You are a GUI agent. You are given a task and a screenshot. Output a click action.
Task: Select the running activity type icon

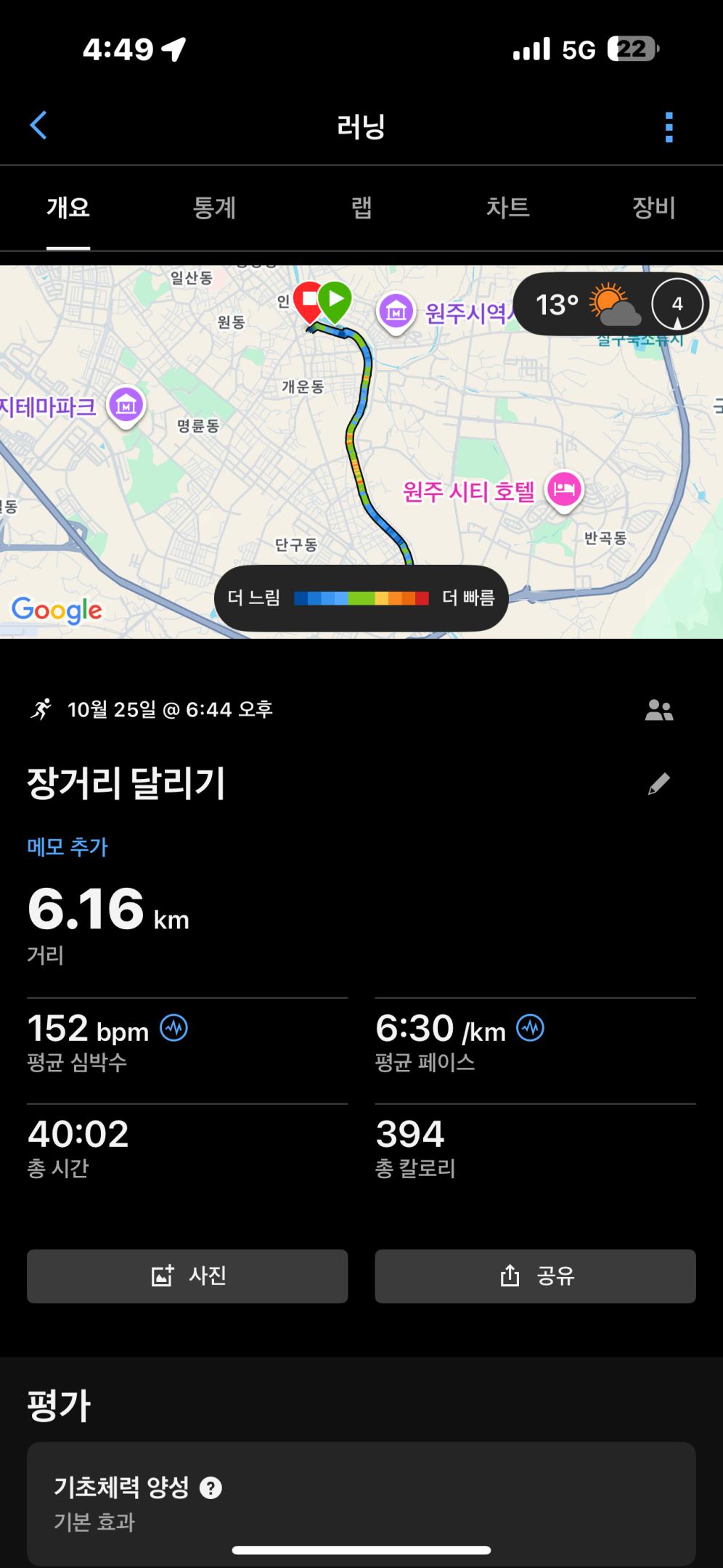click(44, 709)
